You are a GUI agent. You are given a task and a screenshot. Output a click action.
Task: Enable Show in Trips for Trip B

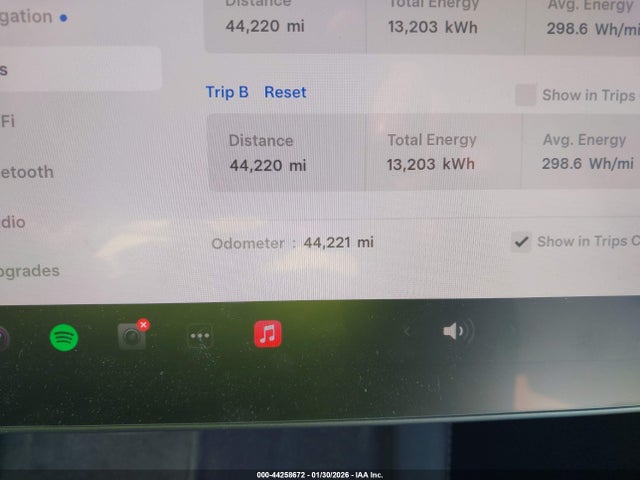tap(526, 96)
